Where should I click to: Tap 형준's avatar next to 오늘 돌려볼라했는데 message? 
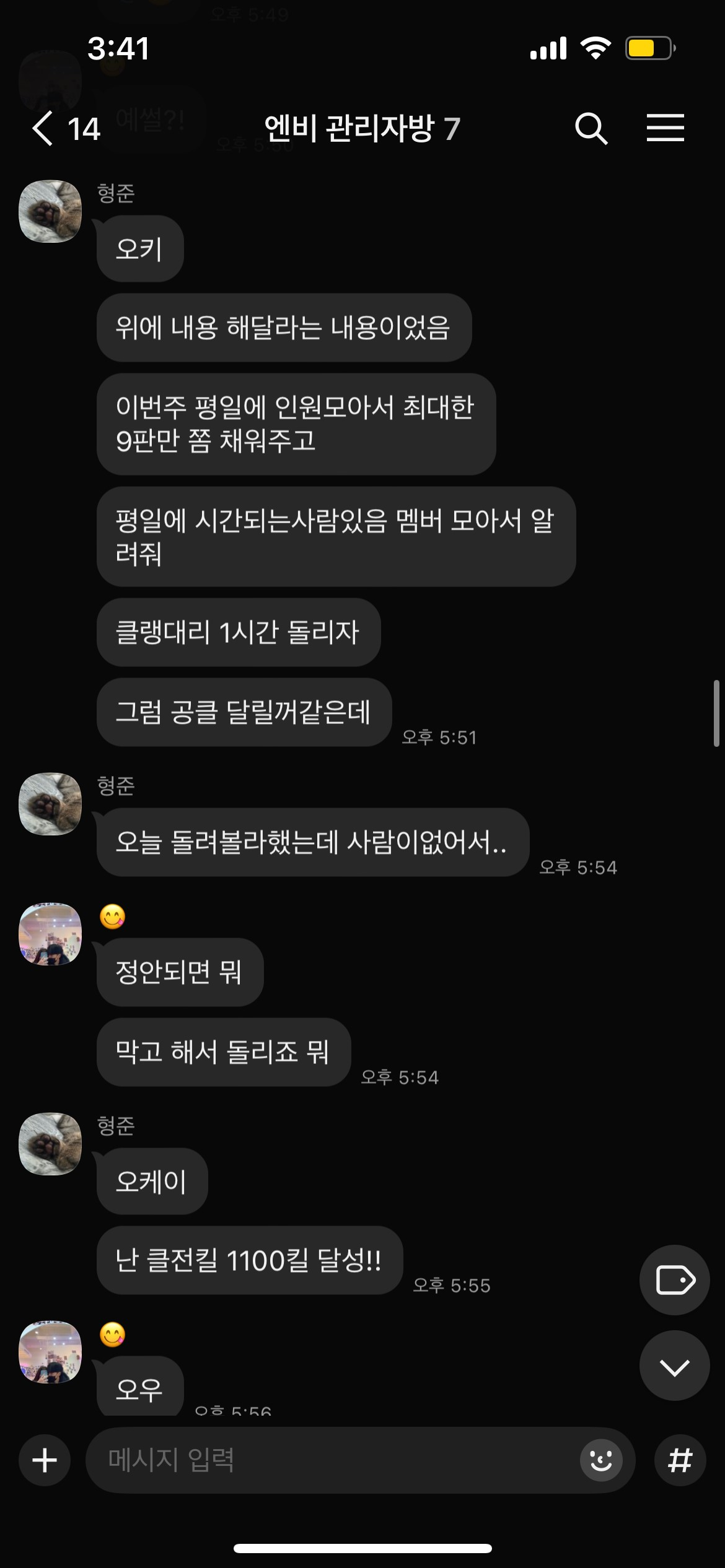coord(50,804)
